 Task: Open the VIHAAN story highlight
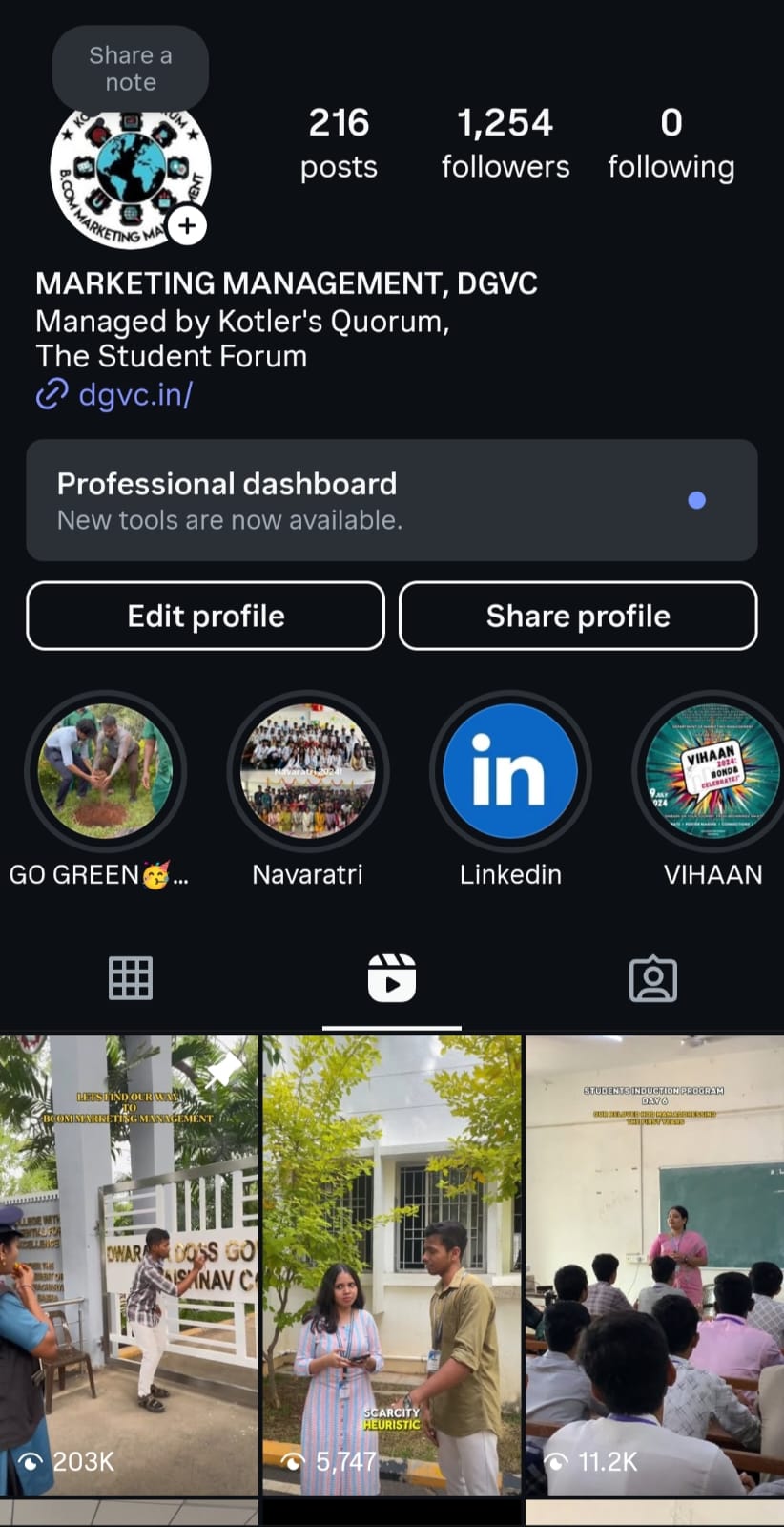[x=712, y=771]
